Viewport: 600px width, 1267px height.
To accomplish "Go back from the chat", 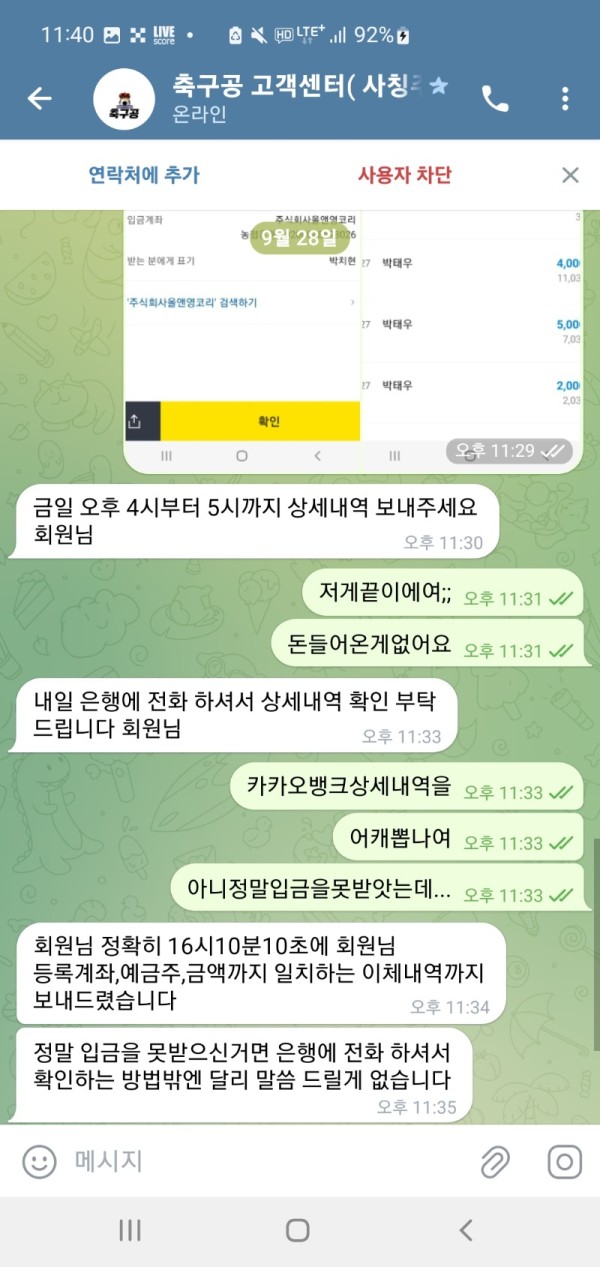I will pyautogui.click(x=39, y=98).
